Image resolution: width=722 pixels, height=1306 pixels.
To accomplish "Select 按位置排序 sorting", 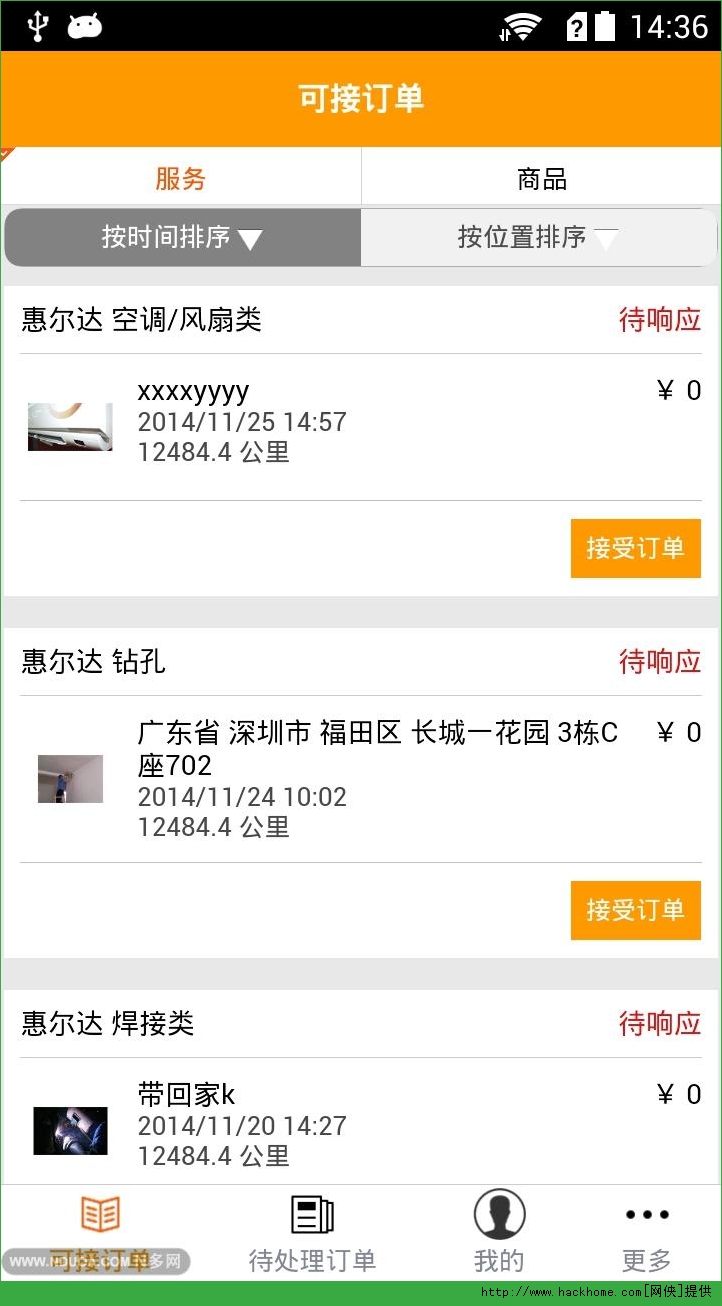I will tap(538, 237).
